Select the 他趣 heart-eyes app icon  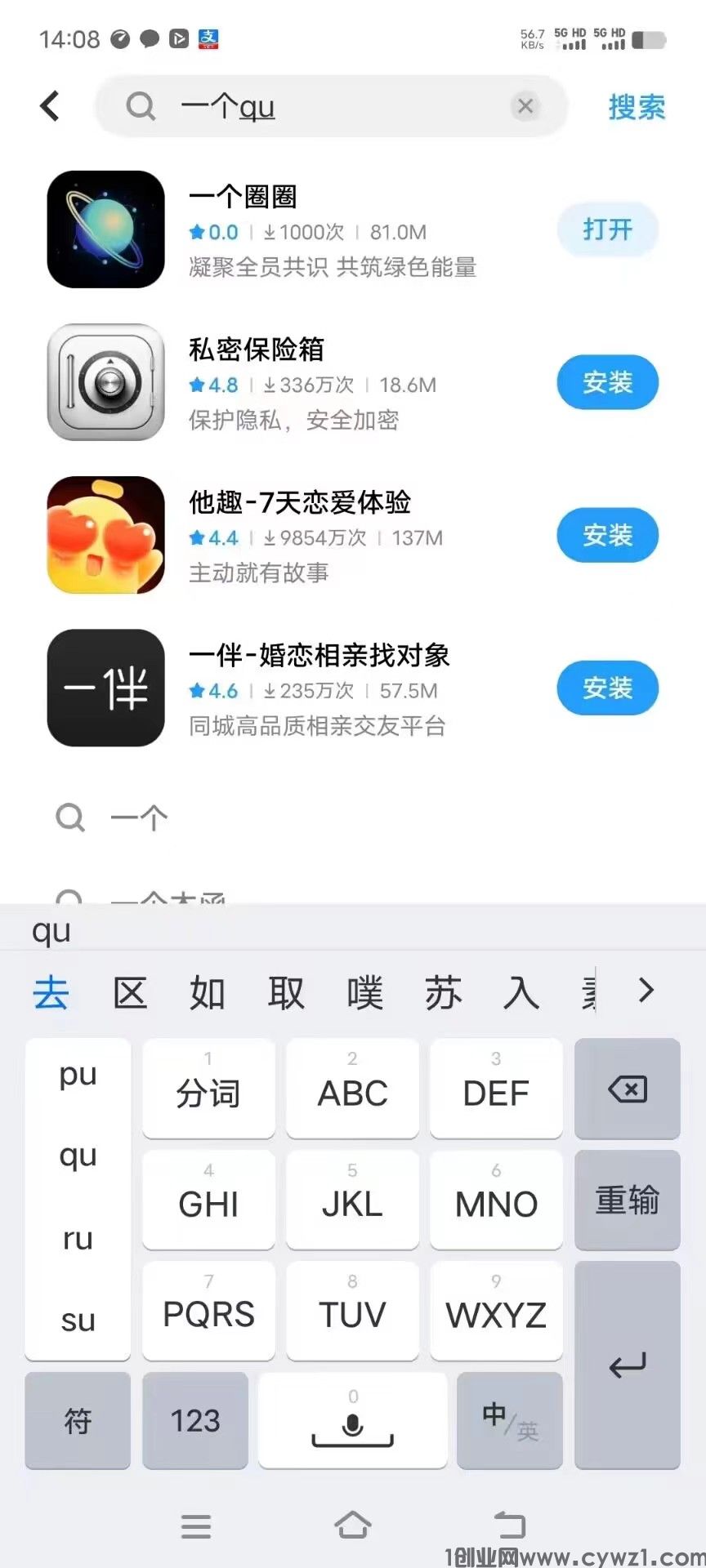point(105,535)
